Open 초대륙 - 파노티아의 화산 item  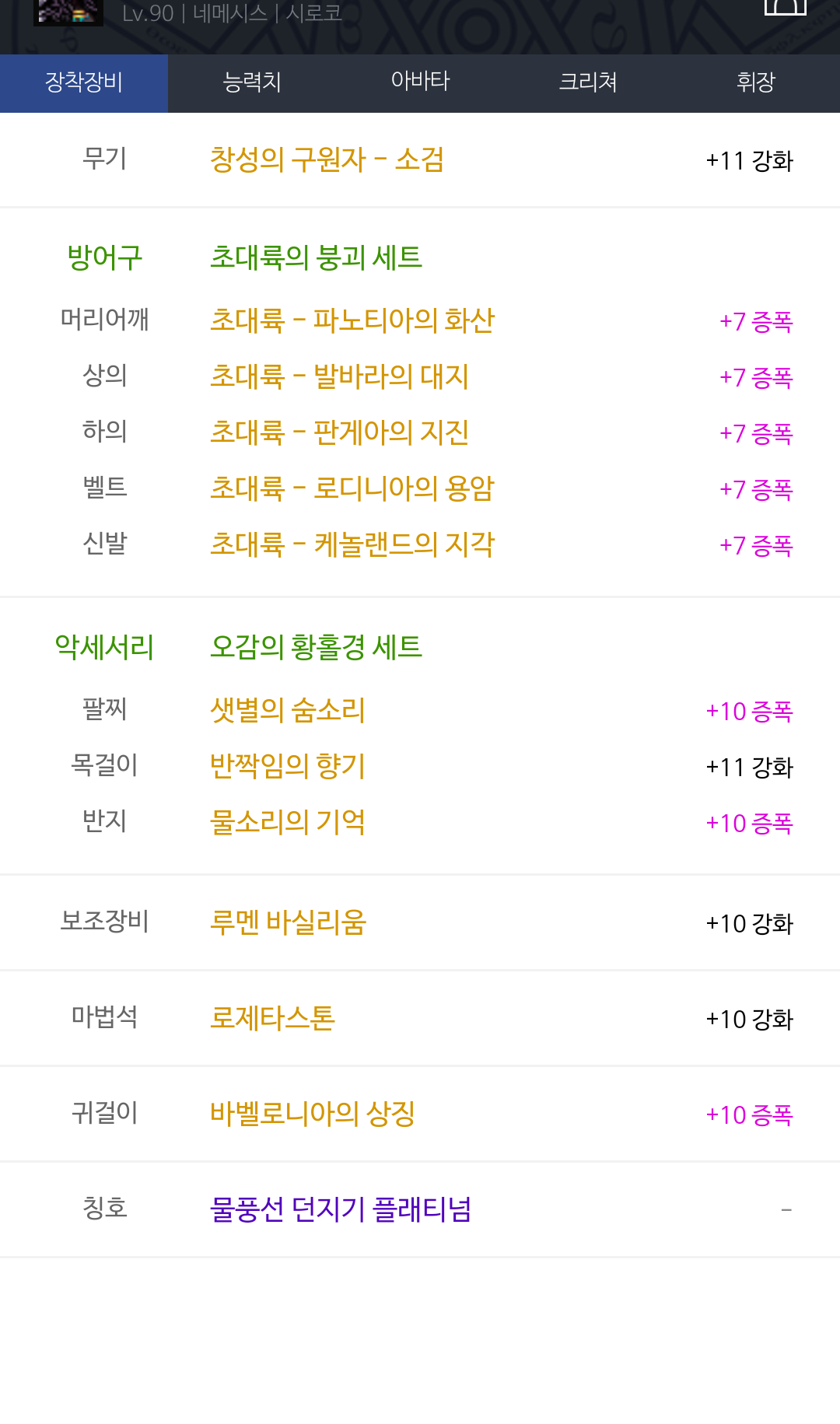coord(352,320)
